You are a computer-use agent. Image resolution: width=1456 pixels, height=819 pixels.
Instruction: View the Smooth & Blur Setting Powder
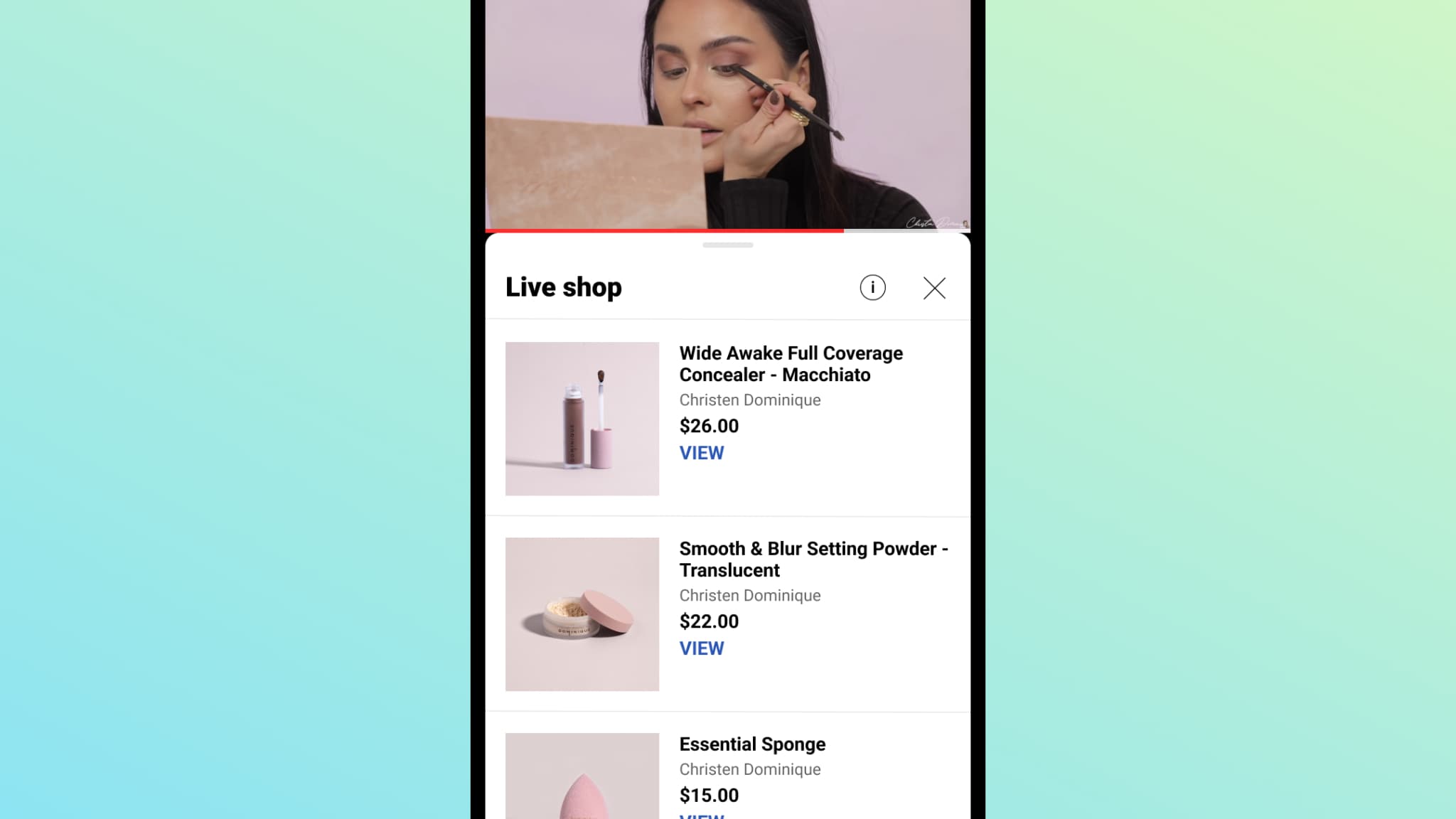(x=701, y=648)
